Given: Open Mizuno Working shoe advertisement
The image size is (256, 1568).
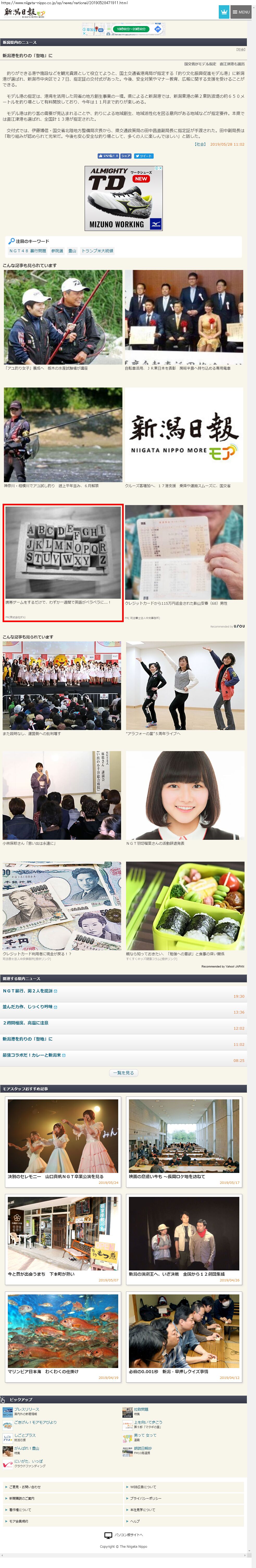Looking at the screenshot, I should click(124, 198).
